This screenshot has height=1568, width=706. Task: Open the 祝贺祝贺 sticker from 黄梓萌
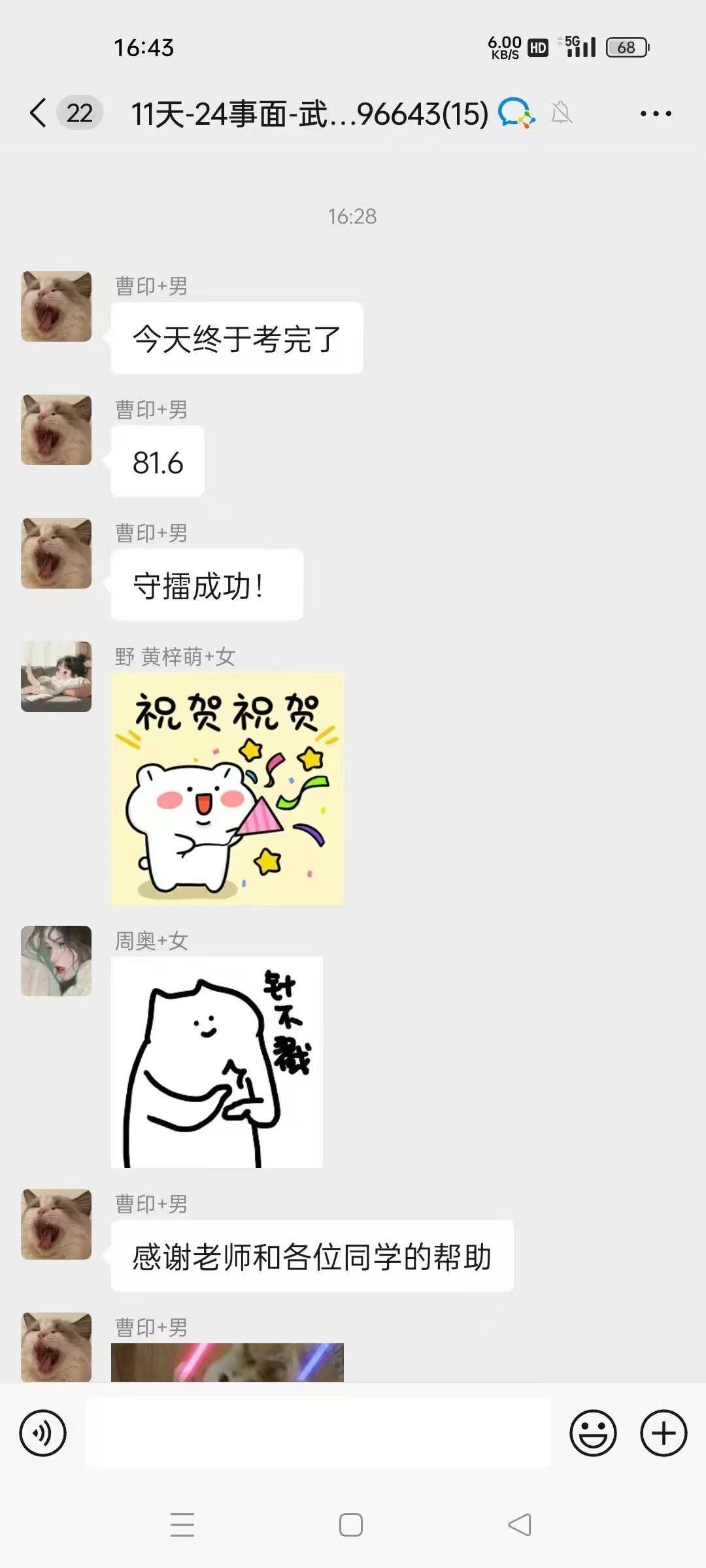227,789
